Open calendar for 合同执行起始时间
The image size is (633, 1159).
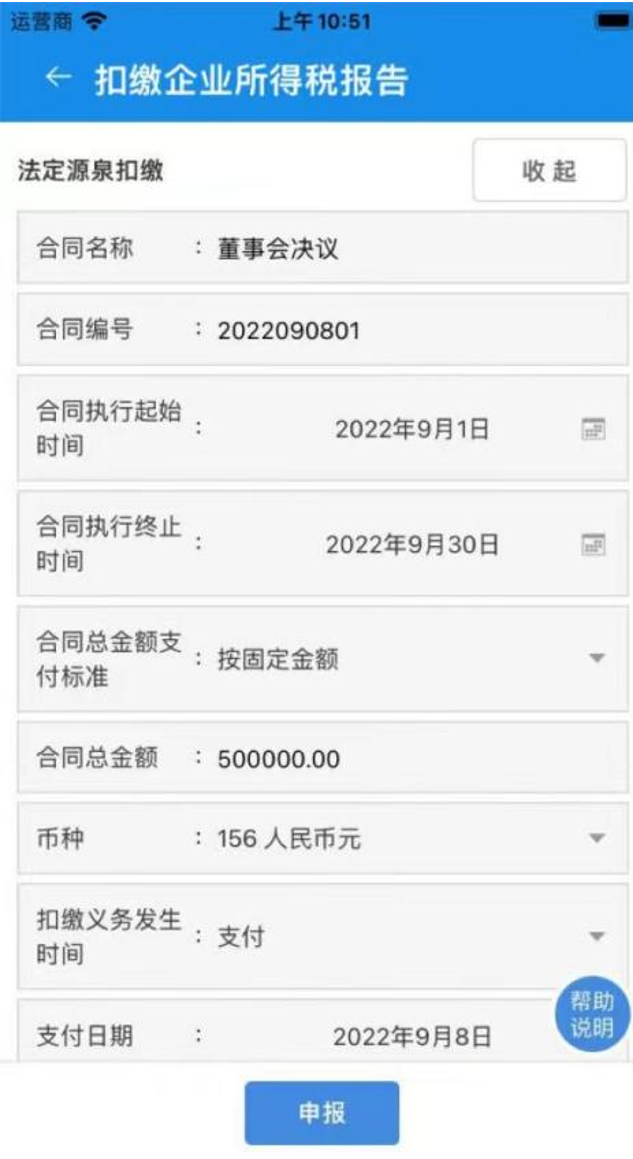(593, 429)
